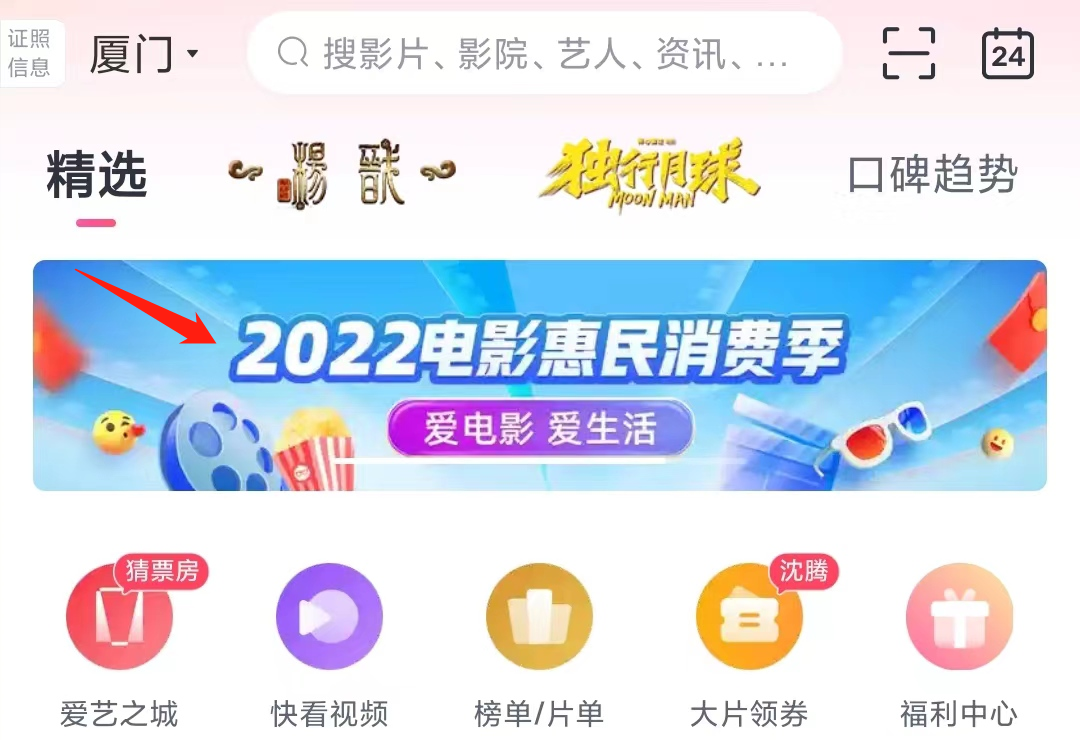
Task: Open 大片领券 coupons
Action: 749,640
